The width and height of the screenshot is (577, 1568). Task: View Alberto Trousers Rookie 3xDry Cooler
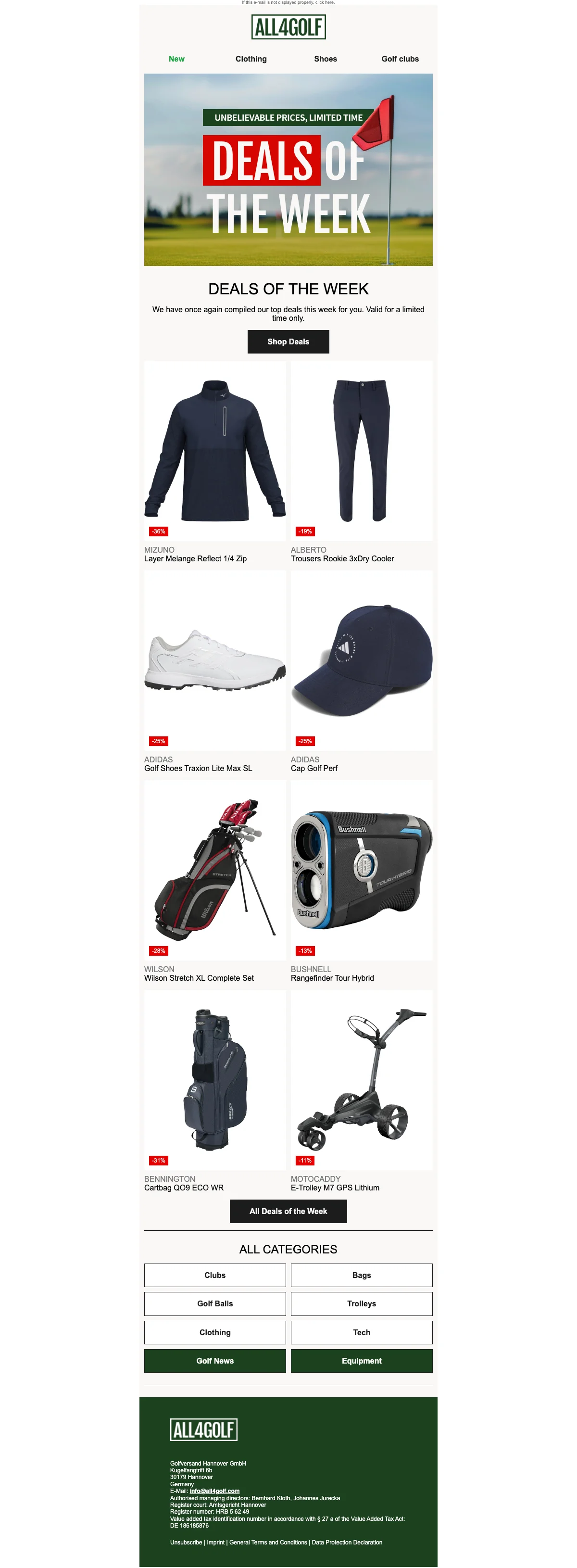click(x=362, y=450)
